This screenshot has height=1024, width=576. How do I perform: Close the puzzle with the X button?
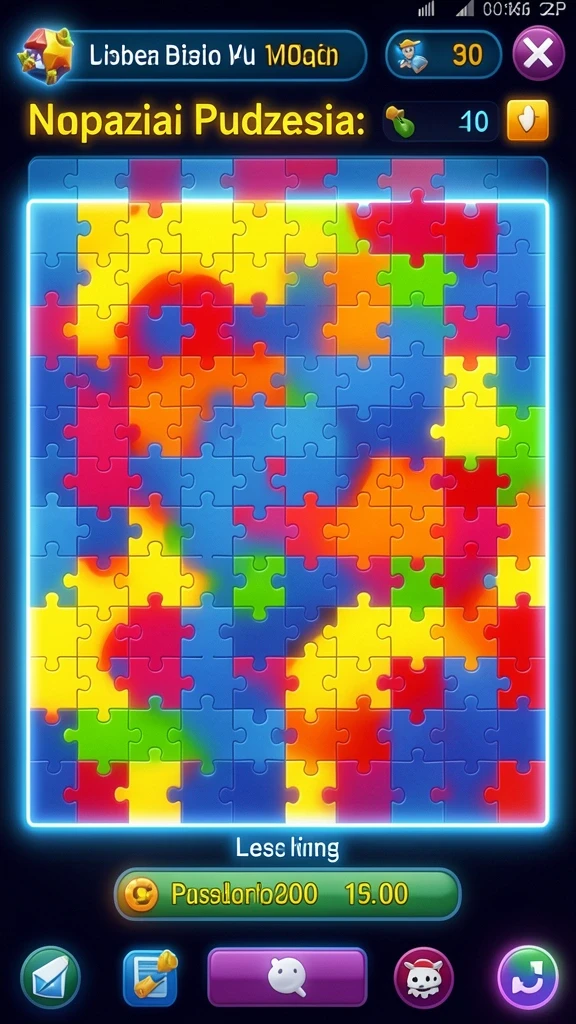tap(538, 53)
